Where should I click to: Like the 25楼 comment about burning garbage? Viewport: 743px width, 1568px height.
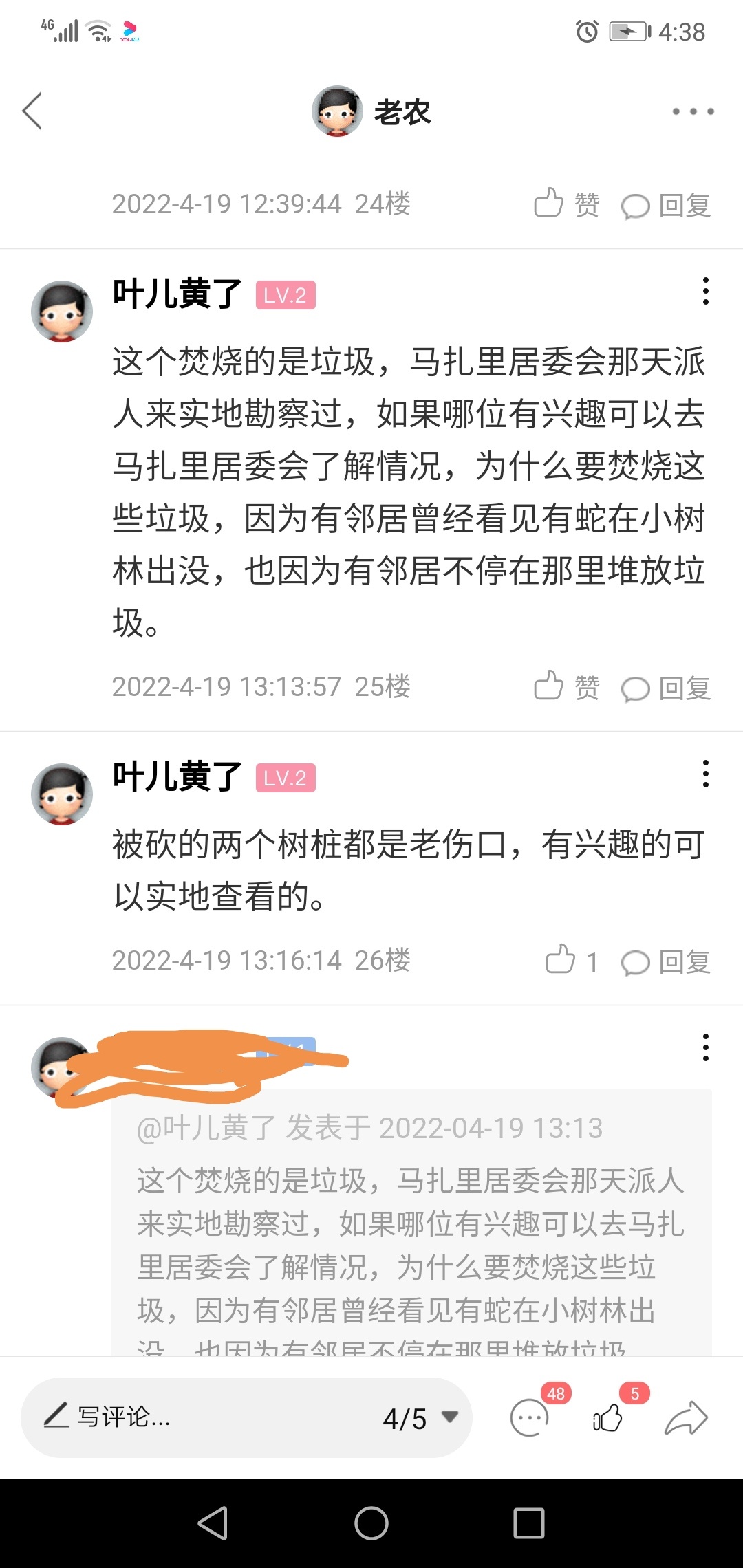pyautogui.click(x=566, y=687)
